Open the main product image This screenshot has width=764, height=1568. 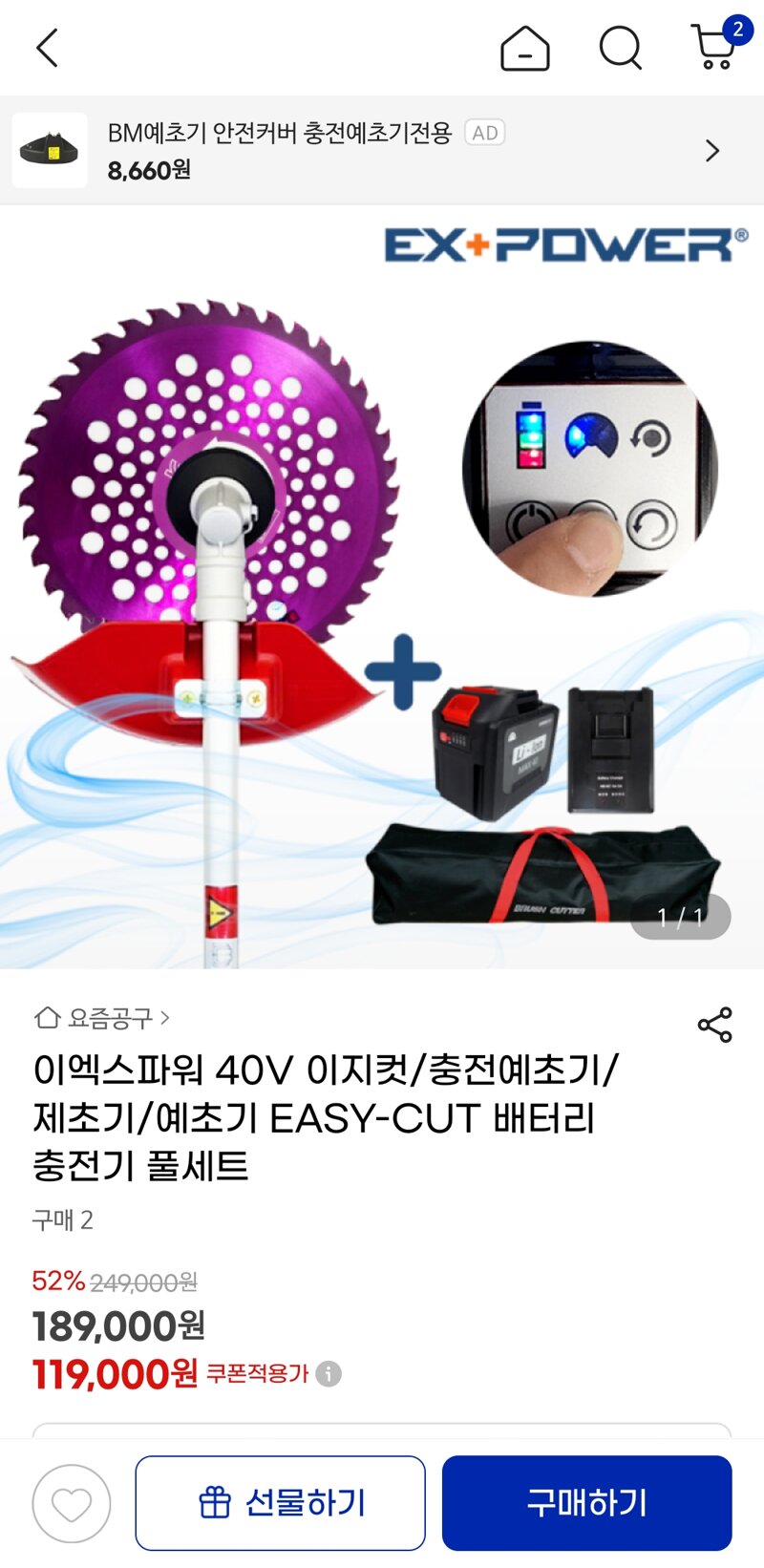[382, 587]
